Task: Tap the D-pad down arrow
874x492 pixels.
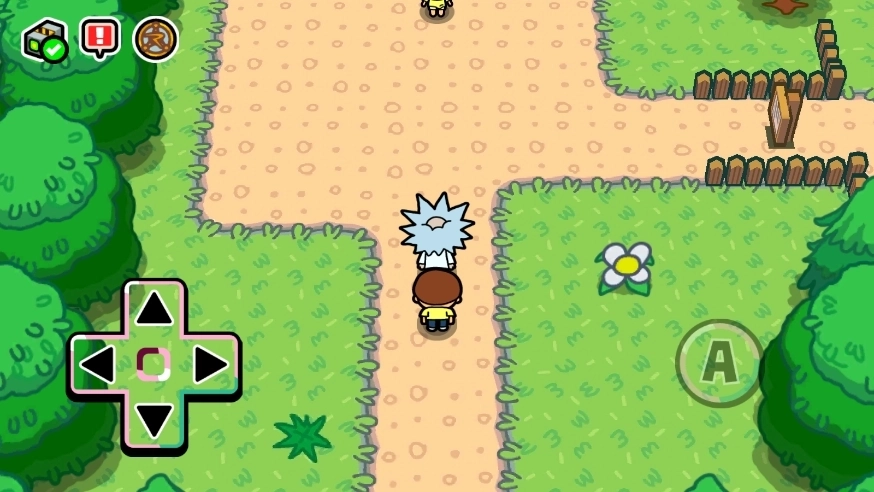Action: pyautogui.click(x=153, y=420)
